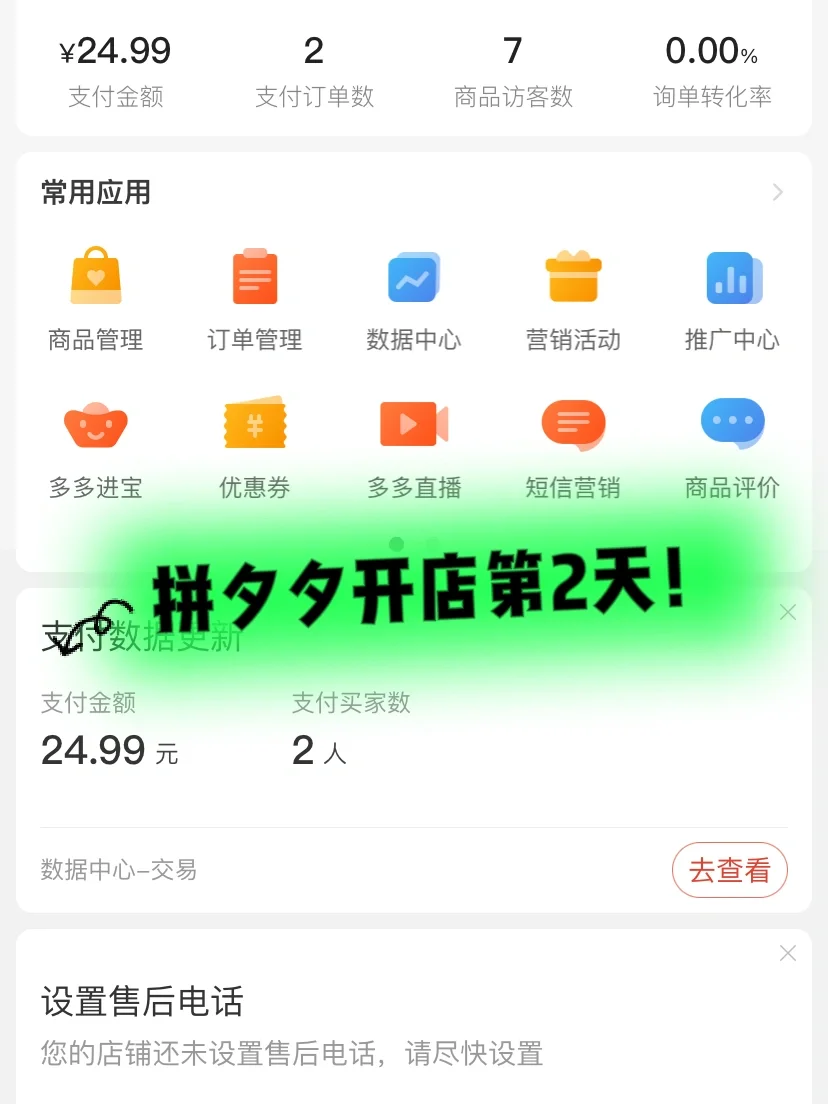The height and width of the screenshot is (1104, 828).
Task: Open 优惠券 app
Action: (x=255, y=447)
